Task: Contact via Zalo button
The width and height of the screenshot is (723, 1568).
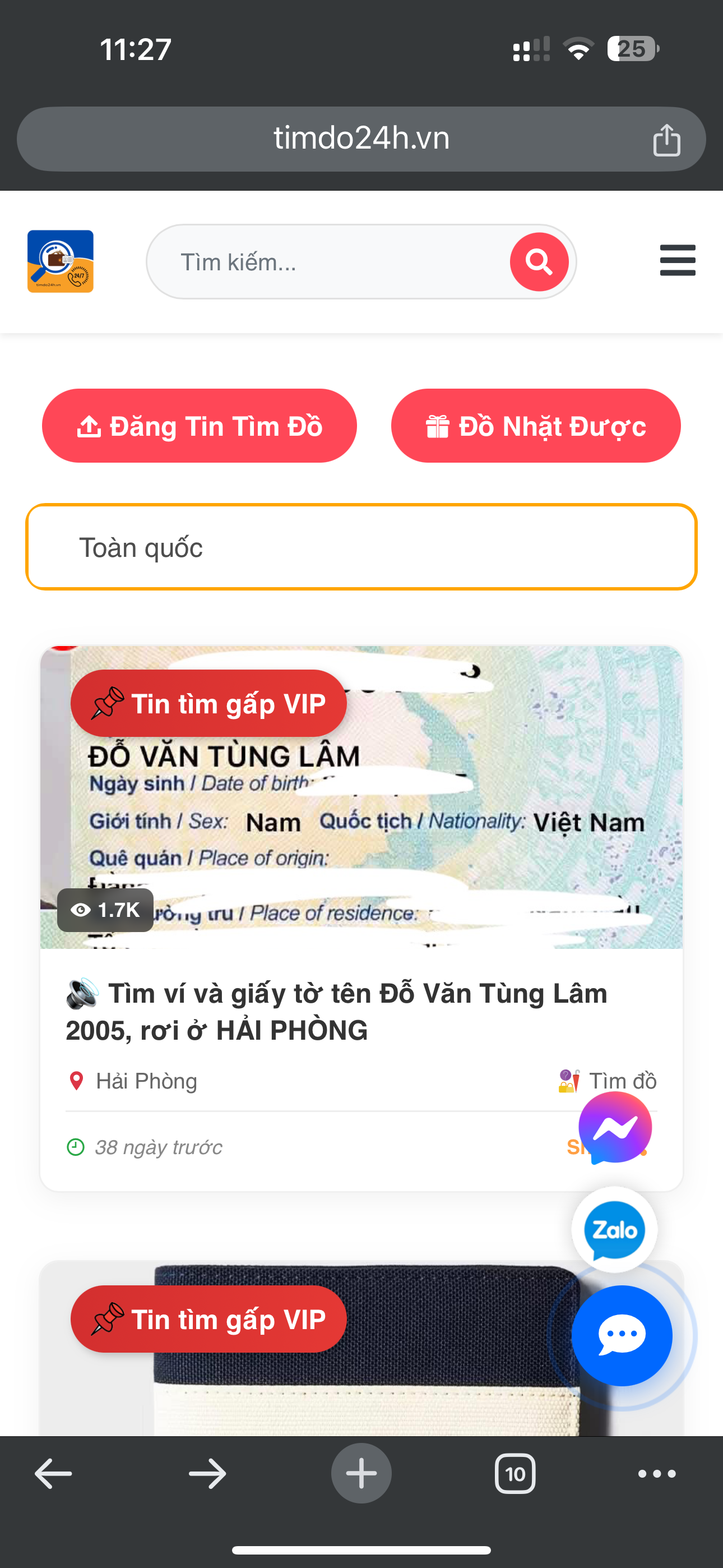Action: click(614, 1230)
